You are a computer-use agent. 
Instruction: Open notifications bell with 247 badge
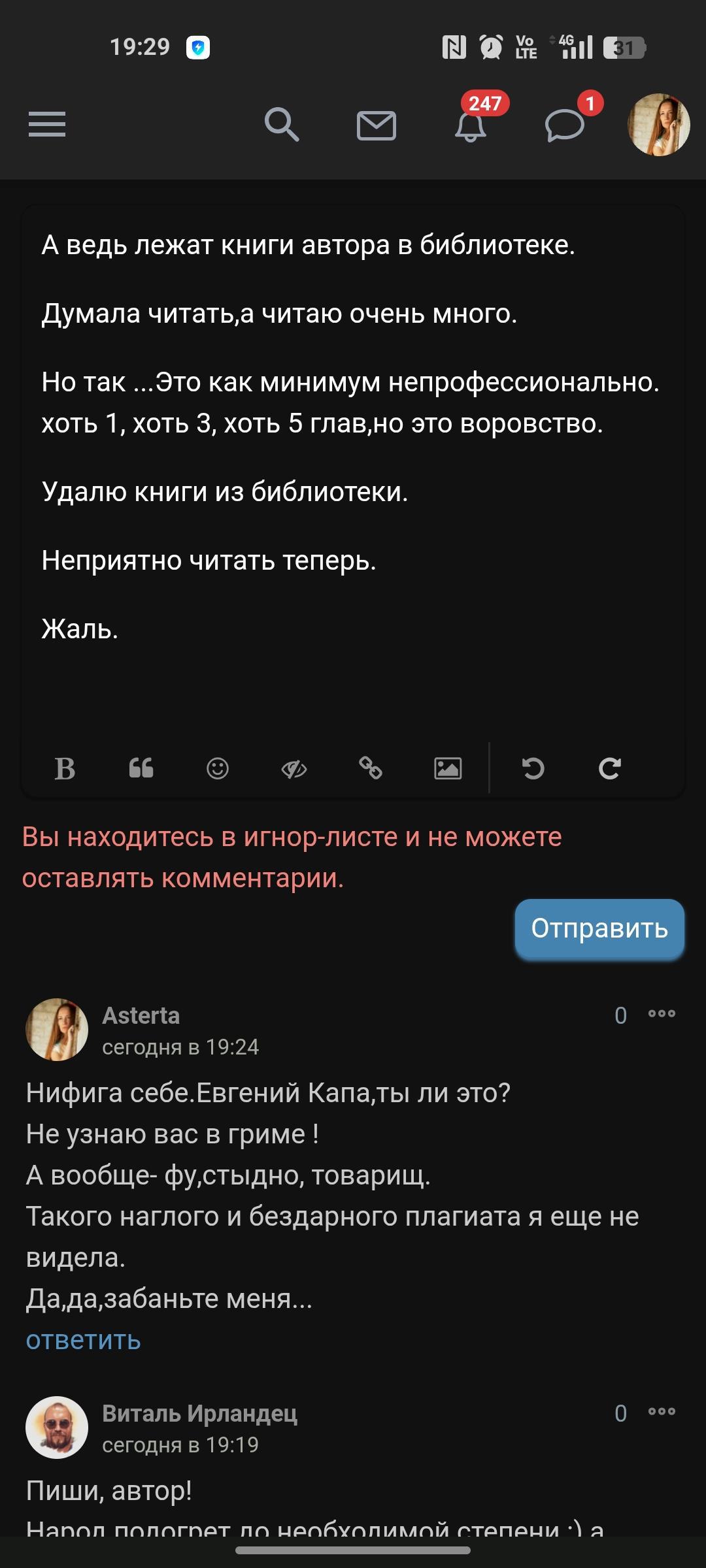tap(471, 125)
